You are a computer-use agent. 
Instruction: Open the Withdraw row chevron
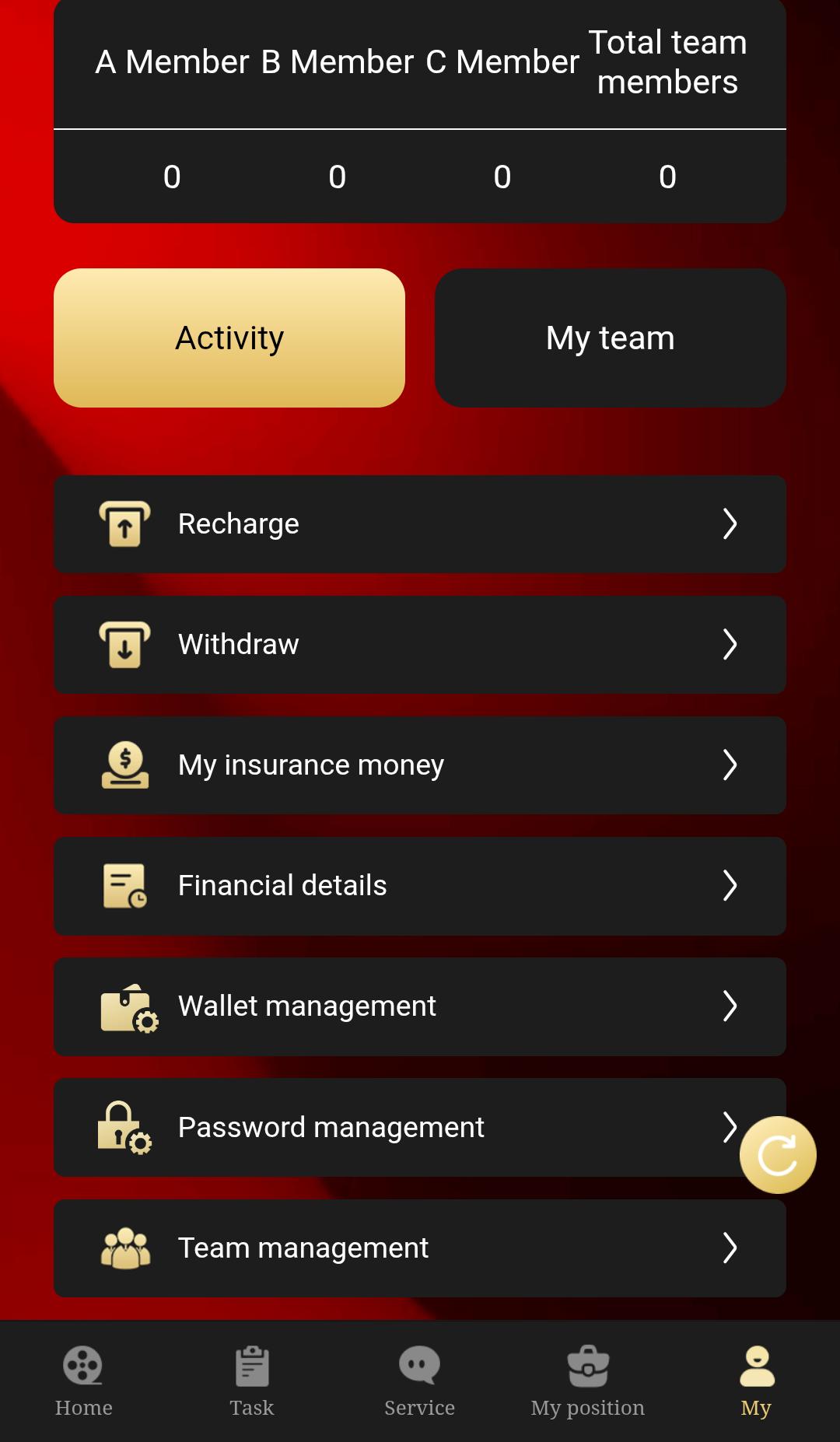point(730,644)
